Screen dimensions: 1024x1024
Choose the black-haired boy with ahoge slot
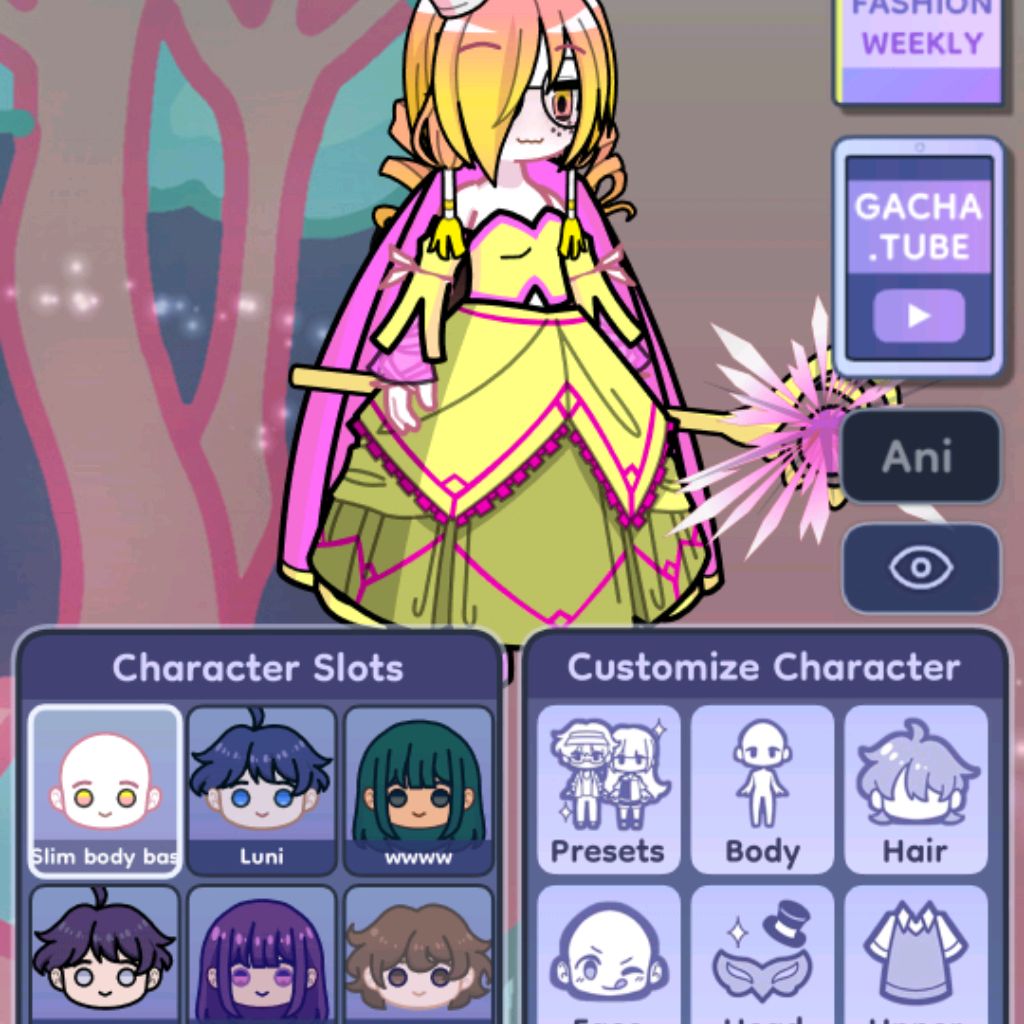tap(105, 955)
